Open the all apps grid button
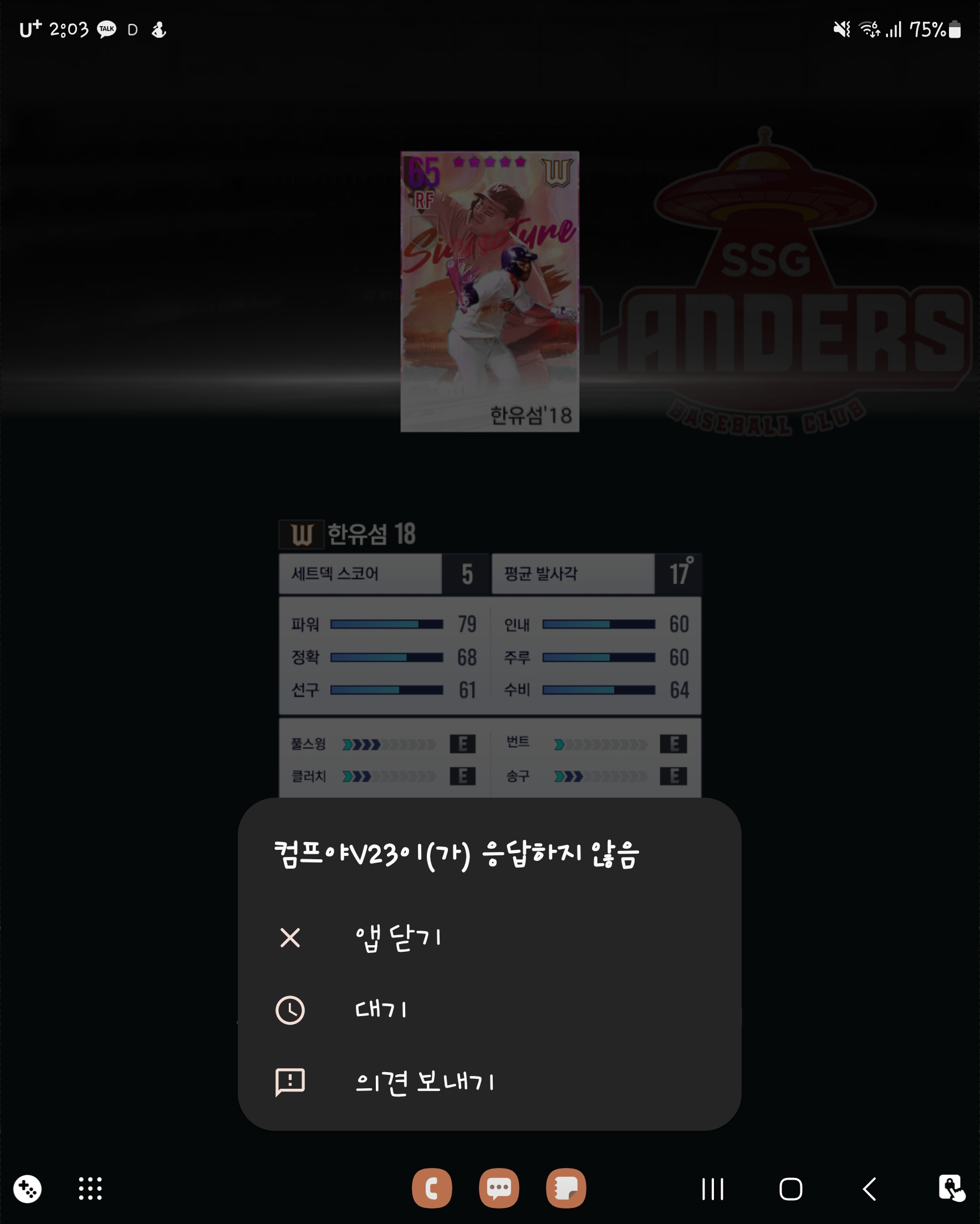 [x=90, y=1188]
